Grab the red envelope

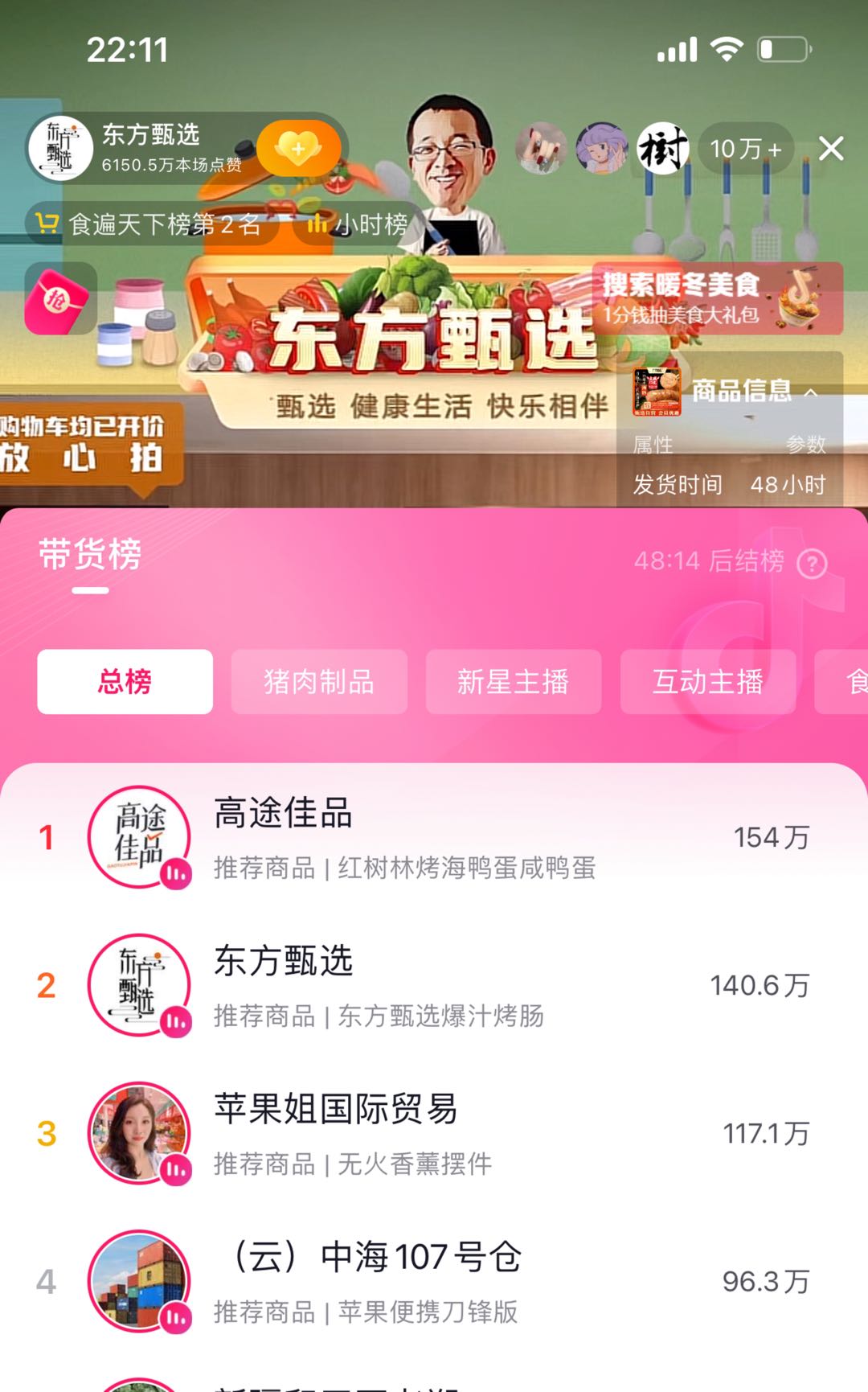(x=59, y=298)
